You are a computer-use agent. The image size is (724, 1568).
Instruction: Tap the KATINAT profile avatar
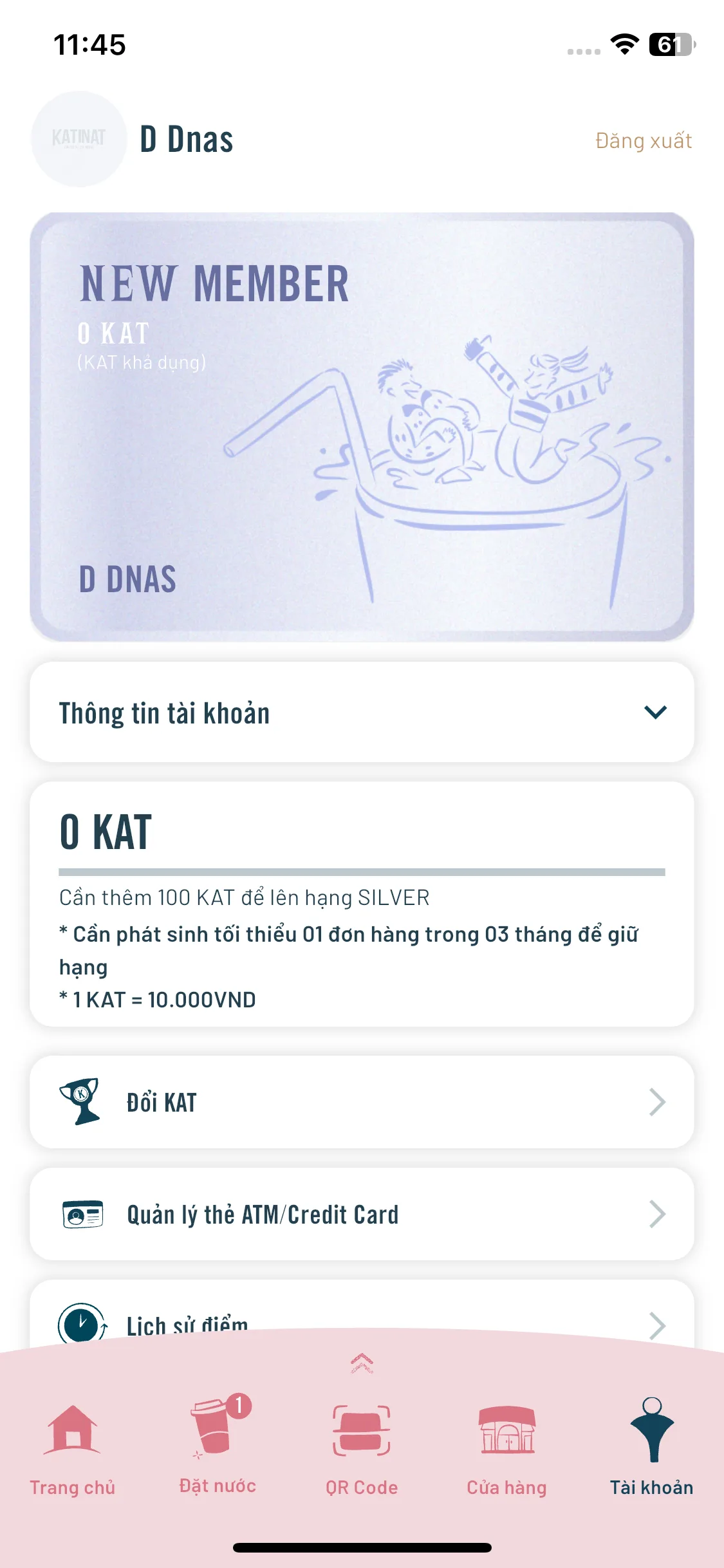[x=79, y=139]
